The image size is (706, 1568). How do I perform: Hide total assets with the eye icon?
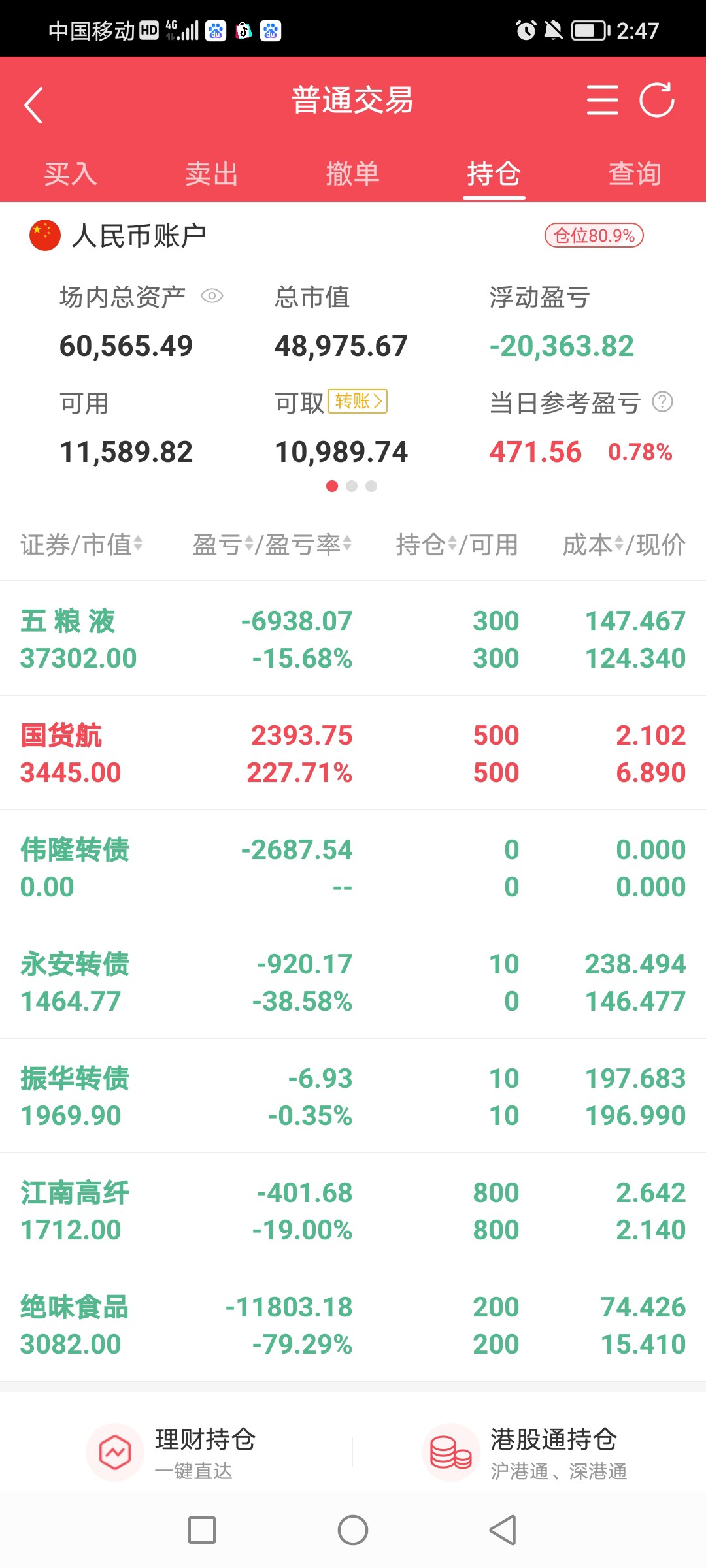pos(212,297)
